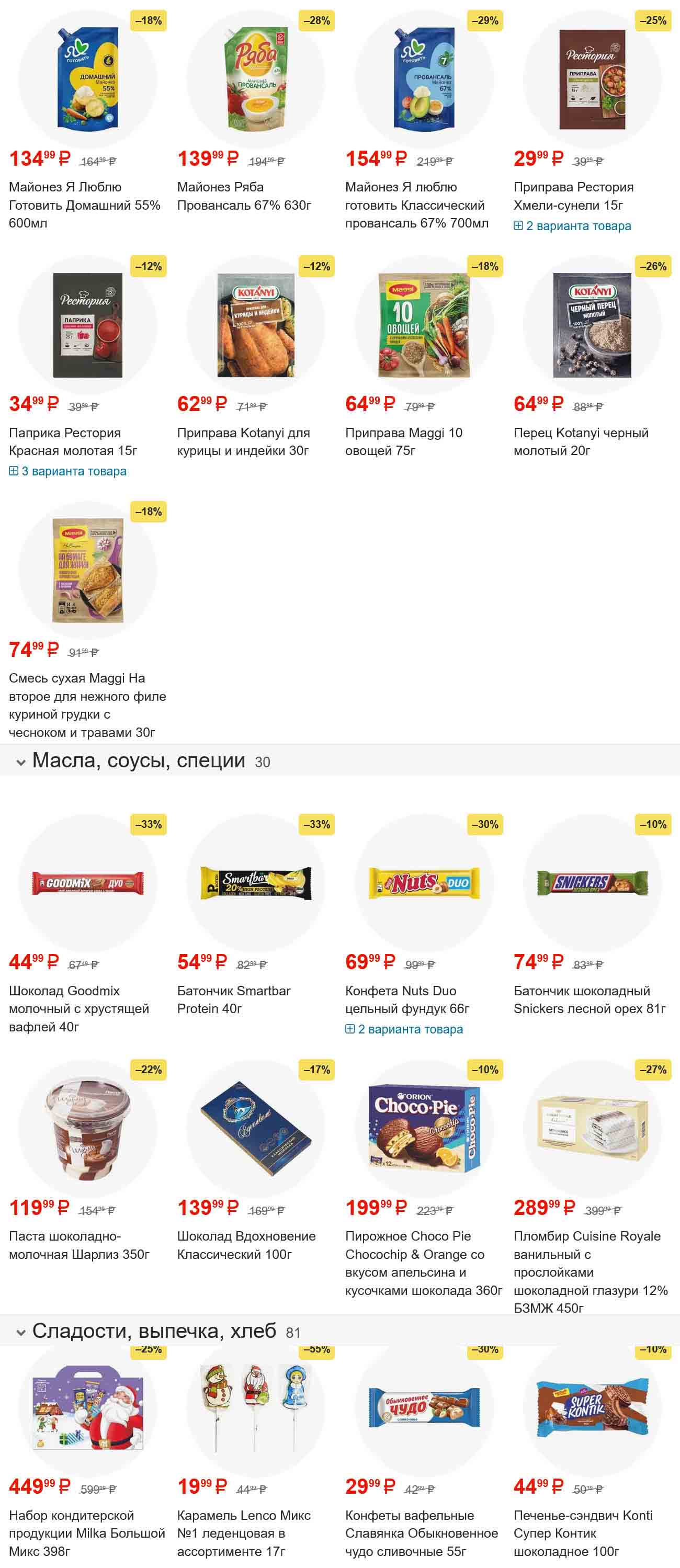Open Майонез Ряба Провансаль 67% 630г
This screenshot has width=680, height=1568.
[244, 196]
